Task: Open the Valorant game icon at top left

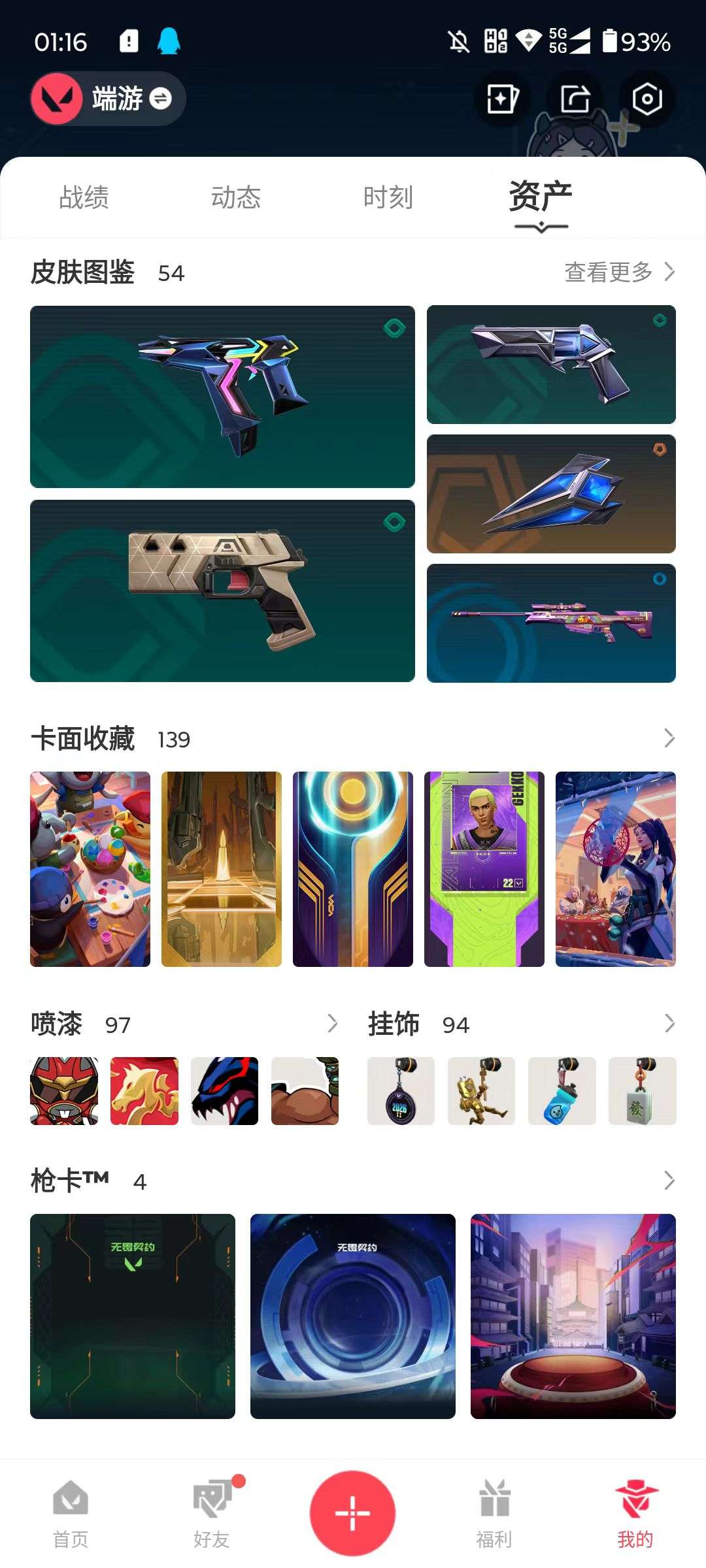Action: coord(58,97)
